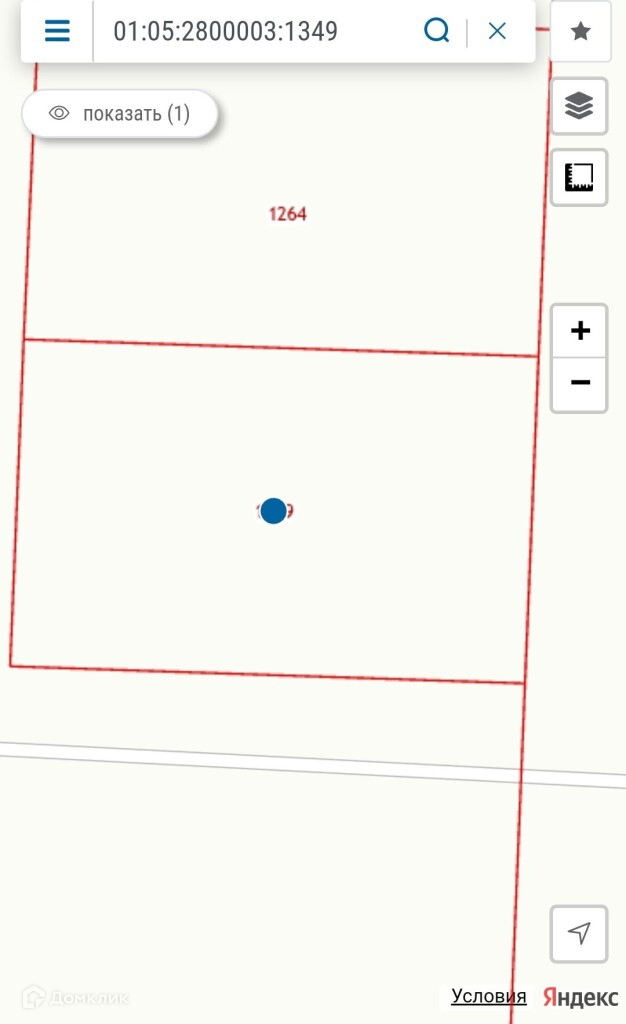Zoom out of the map
Image resolution: width=626 pixels, height=1024 pixels.
click(580, 383)
